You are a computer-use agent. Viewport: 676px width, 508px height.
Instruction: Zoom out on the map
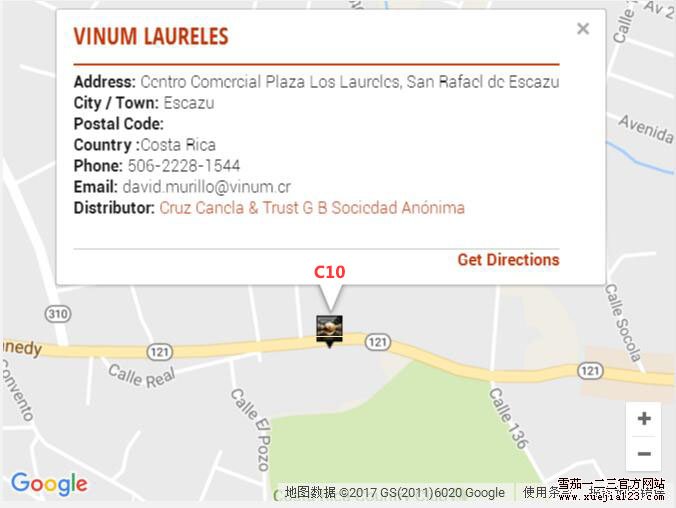pos(643,454)
